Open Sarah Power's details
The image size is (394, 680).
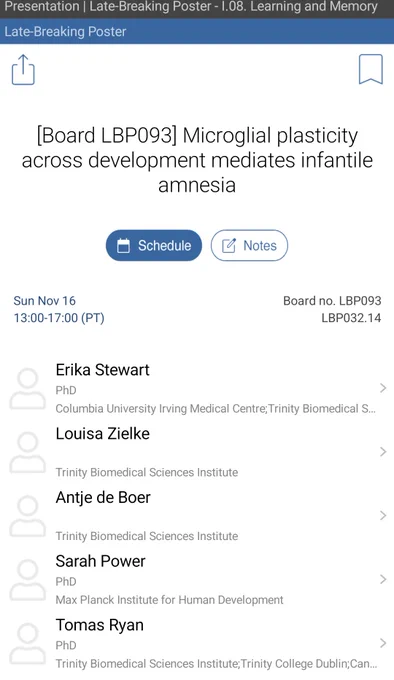(197, 579)
